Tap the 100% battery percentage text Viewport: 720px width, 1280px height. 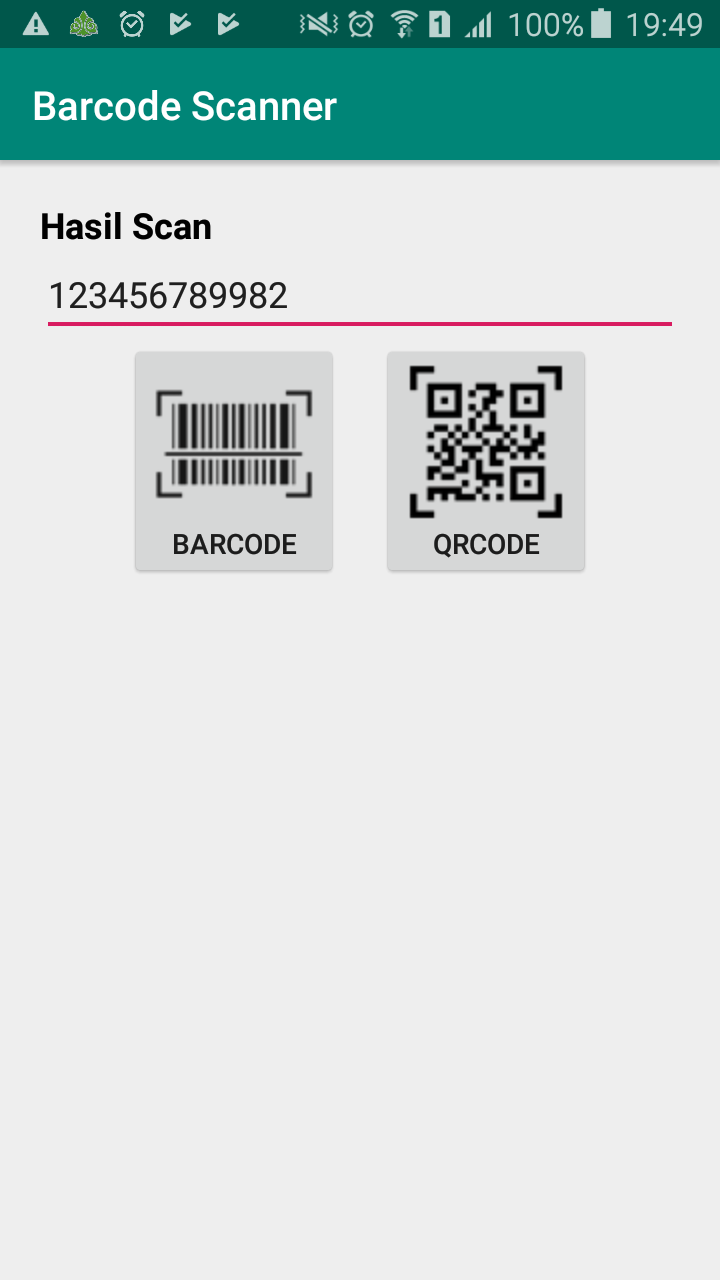545,22
